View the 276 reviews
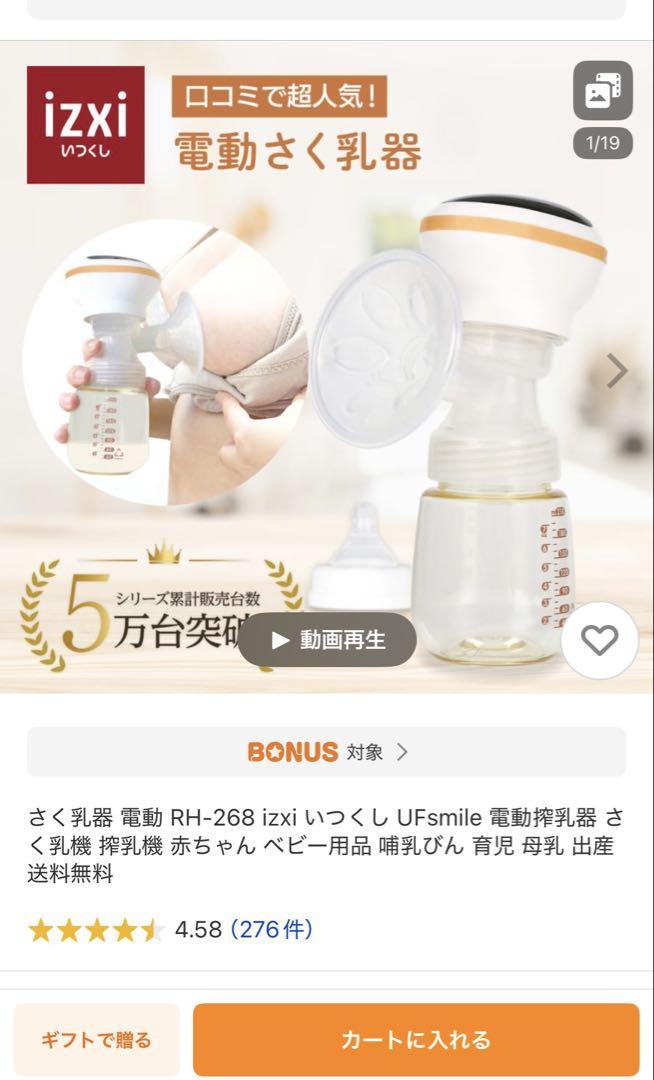 point(271,929)
